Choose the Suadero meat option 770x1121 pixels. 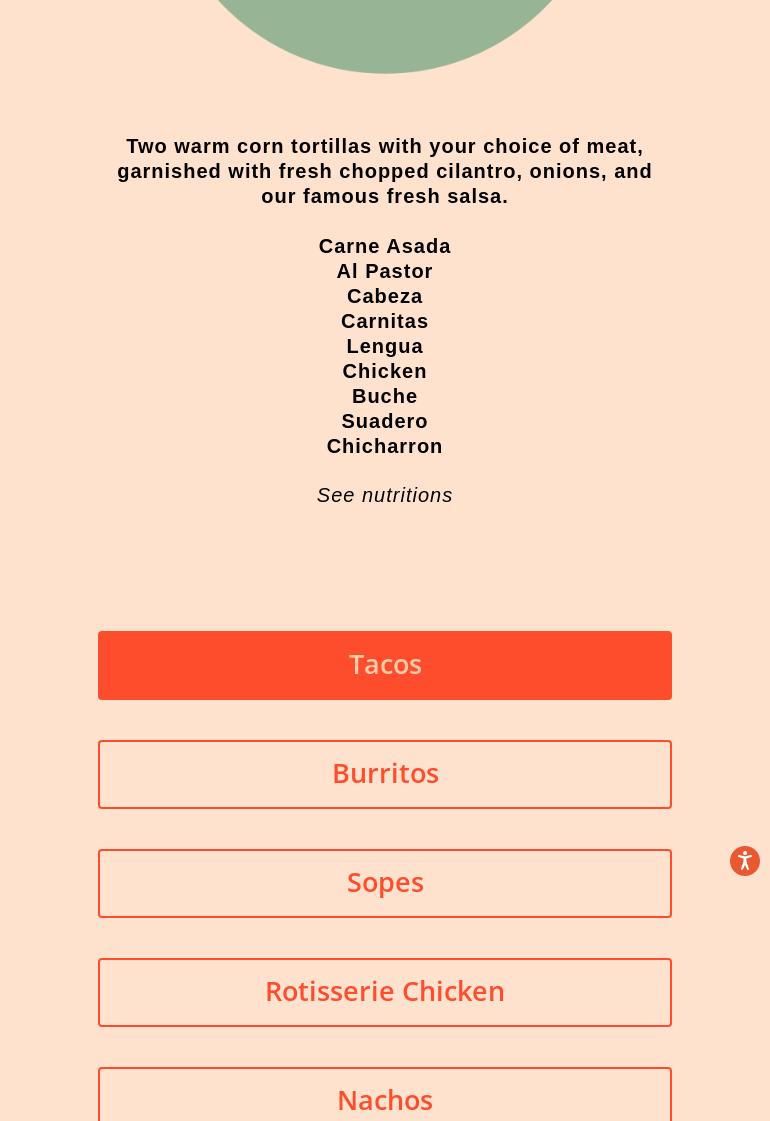point(385,421)
